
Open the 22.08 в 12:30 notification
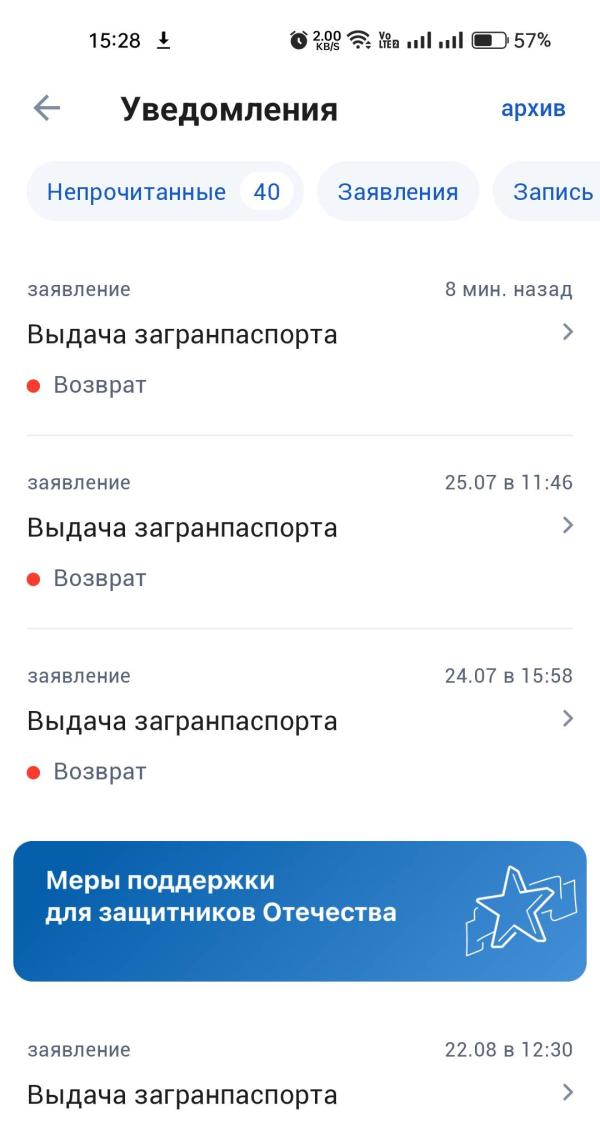click(299, 1094)
